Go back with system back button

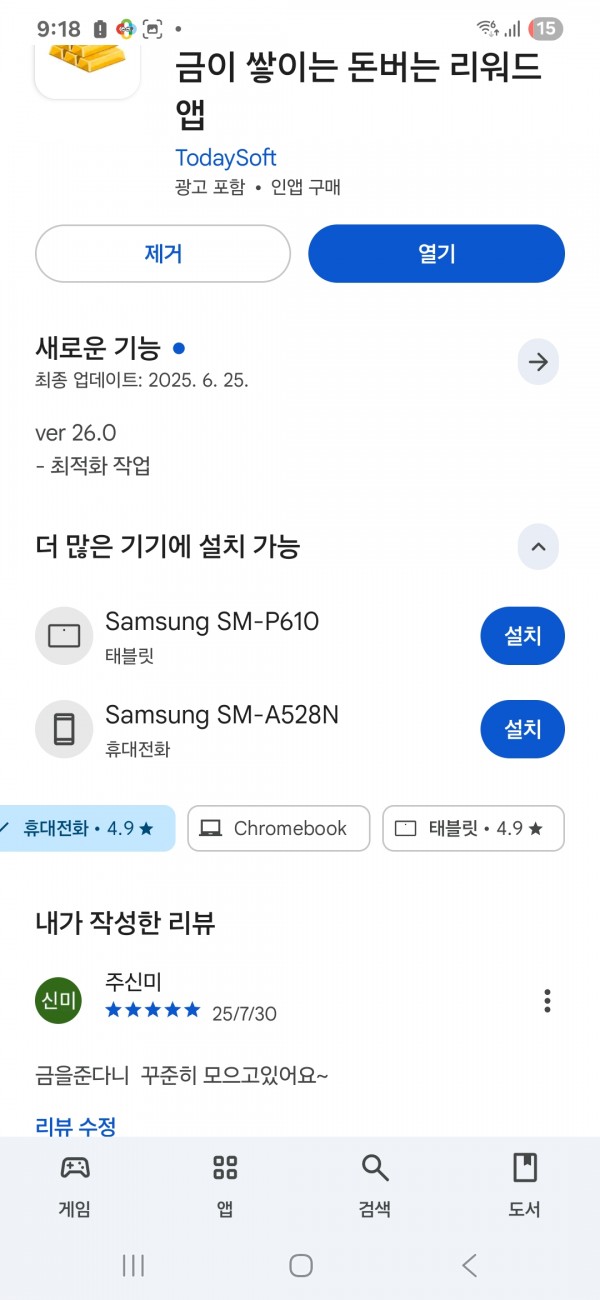469,1265
